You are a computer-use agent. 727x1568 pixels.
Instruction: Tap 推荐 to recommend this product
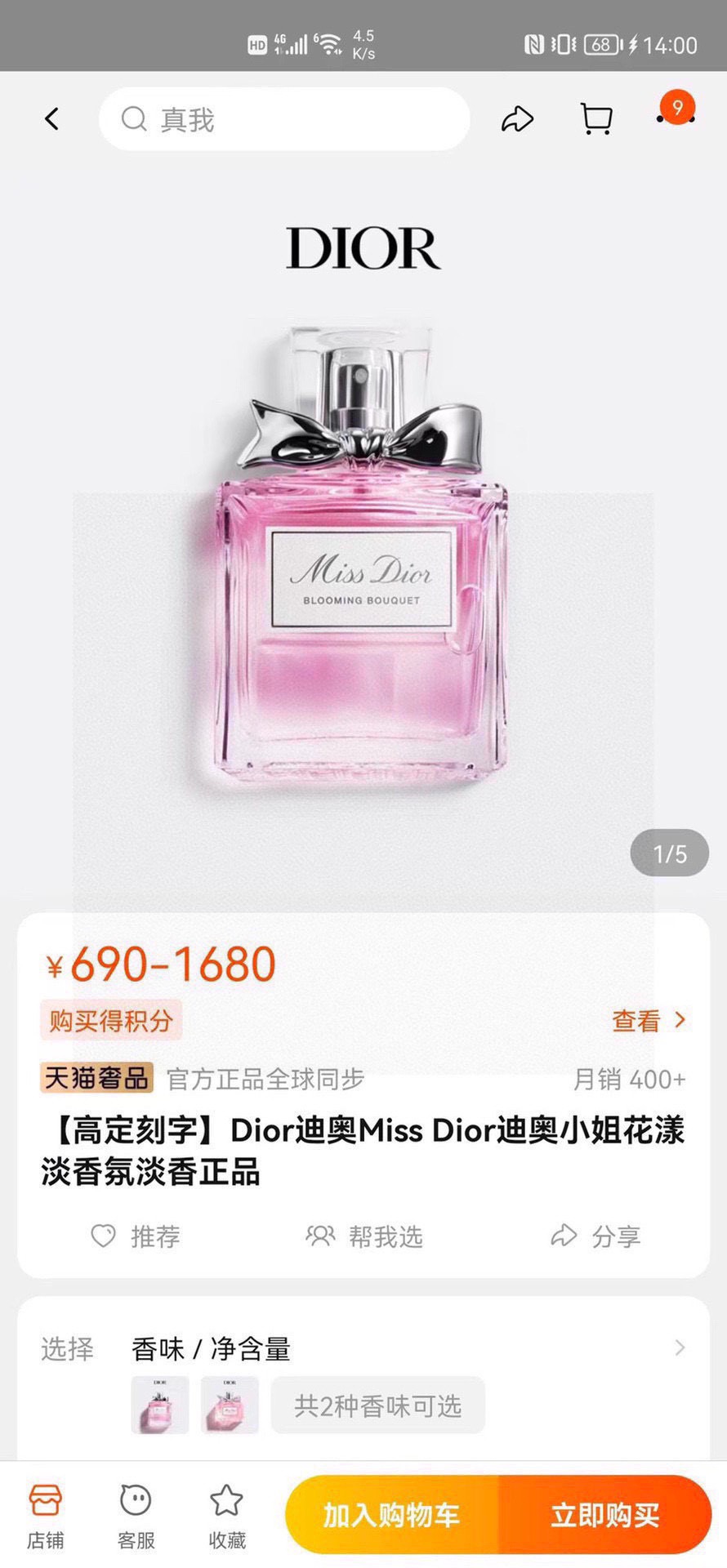136,1236
